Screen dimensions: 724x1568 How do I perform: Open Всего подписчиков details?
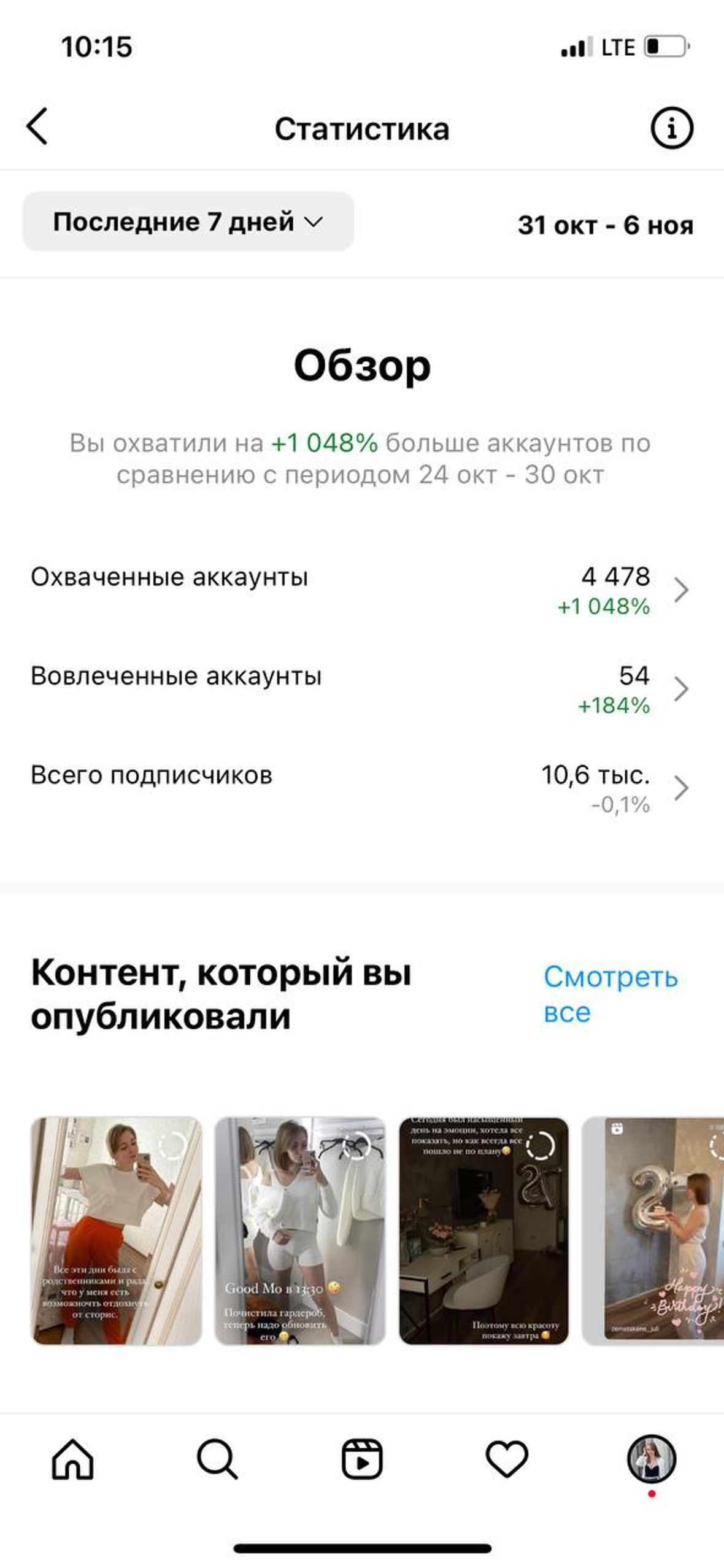tap(361, 788)
